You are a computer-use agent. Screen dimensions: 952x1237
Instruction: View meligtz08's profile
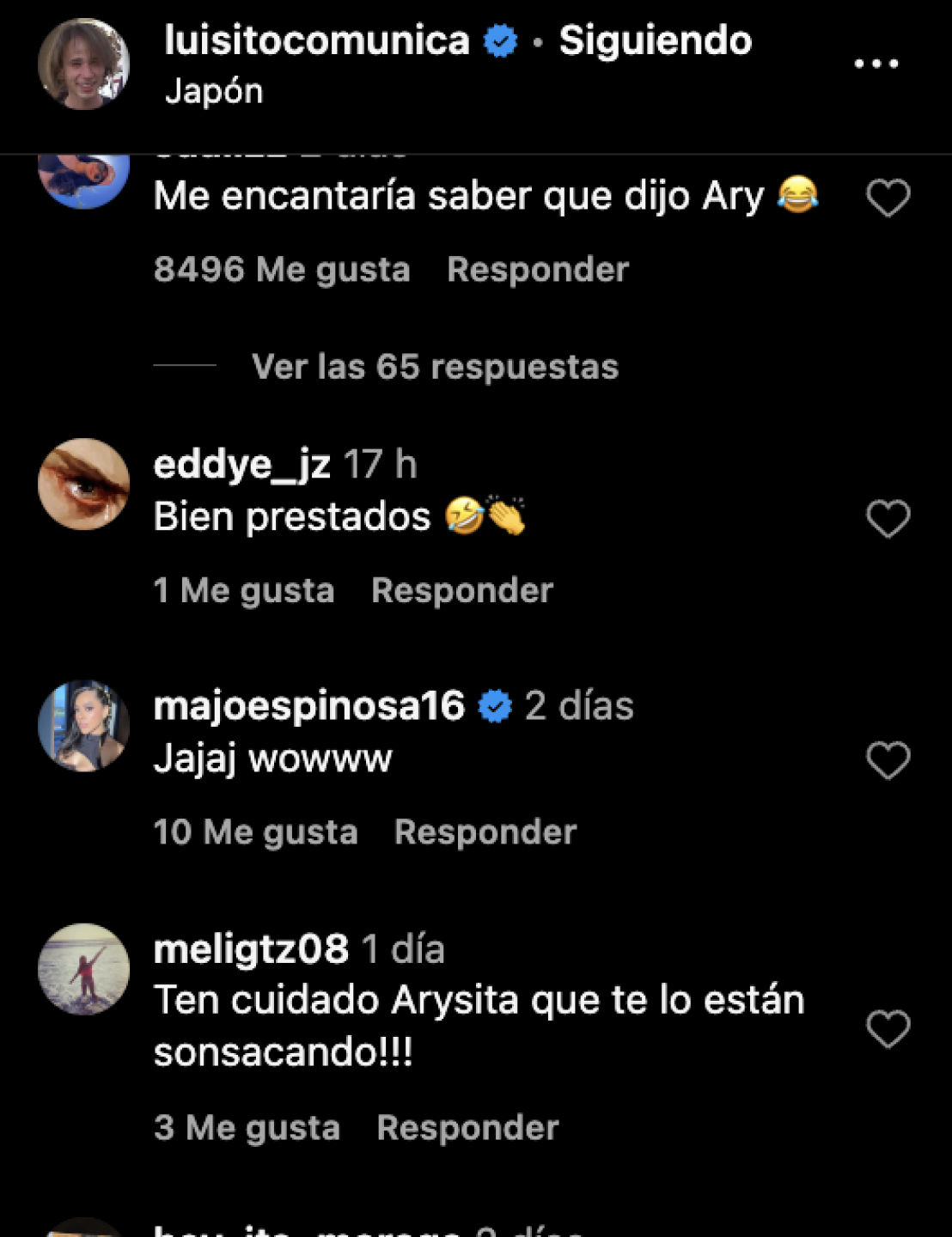click(x=251, y=949)
